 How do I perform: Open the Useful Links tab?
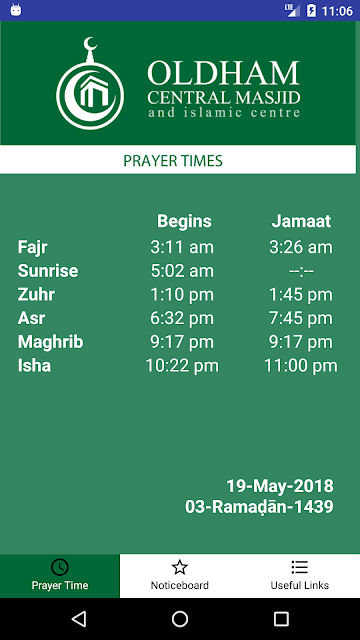[x=300, y=576]
